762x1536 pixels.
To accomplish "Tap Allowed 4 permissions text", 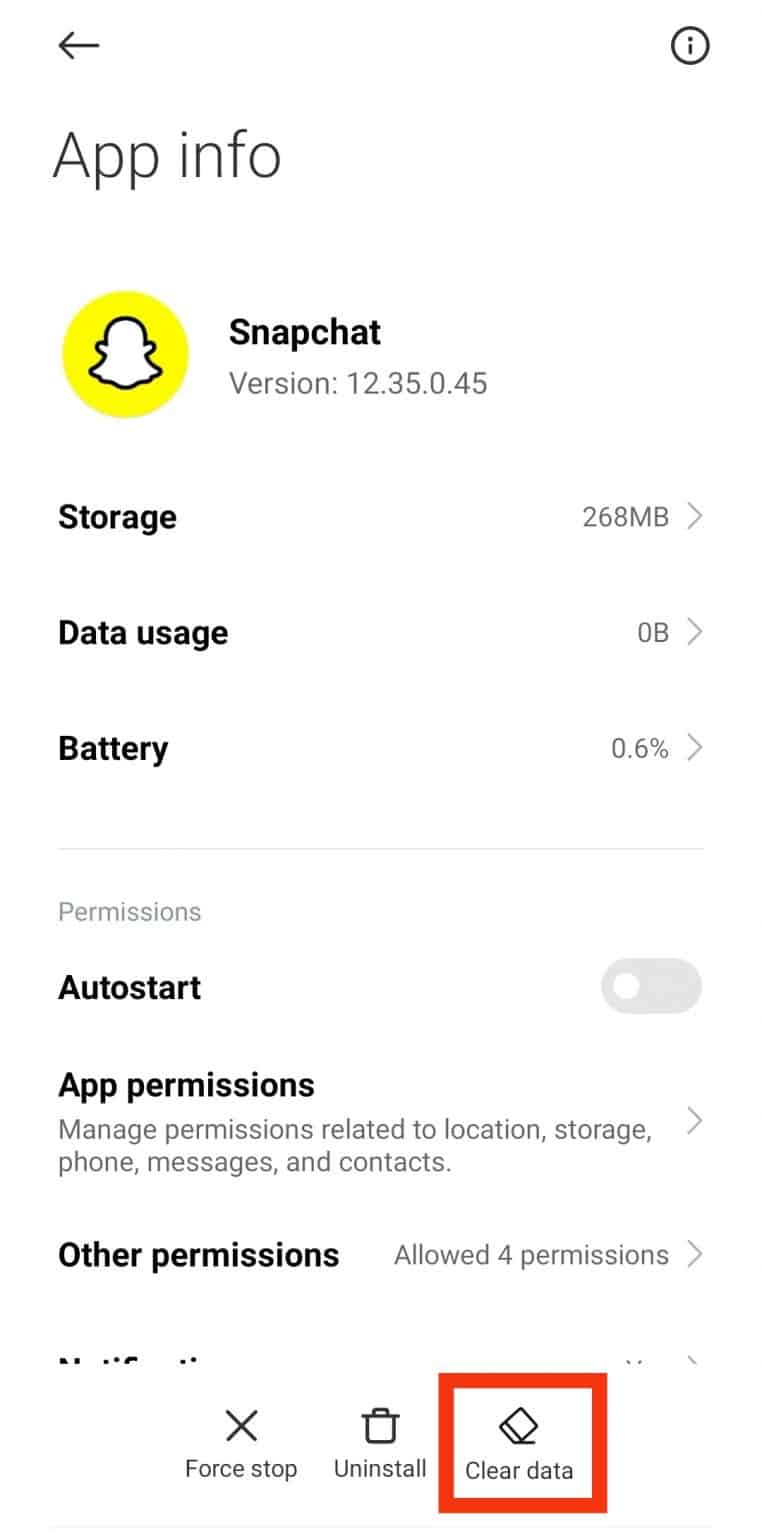I will tap(531, 1255).
